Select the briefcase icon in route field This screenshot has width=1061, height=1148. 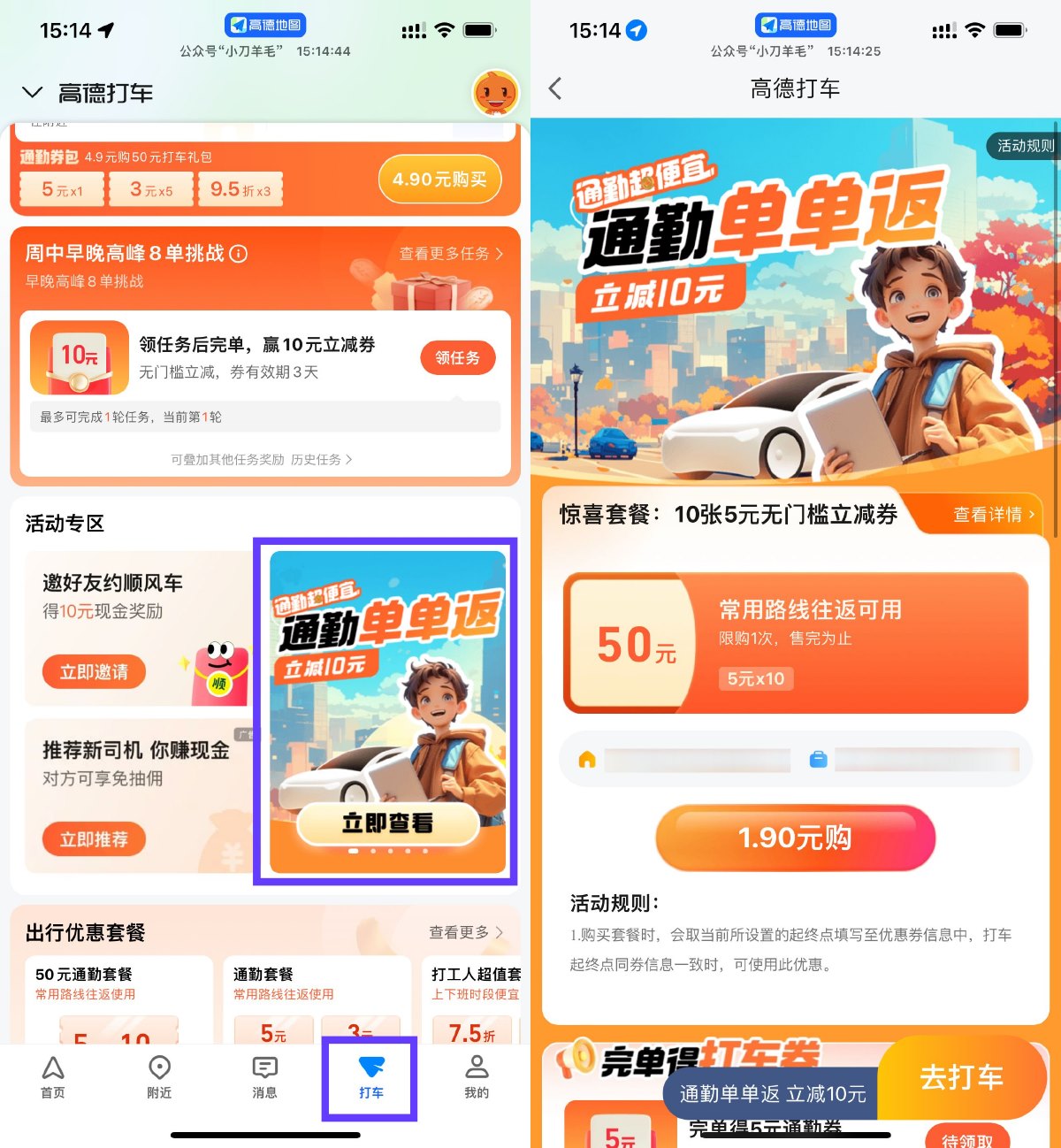tap(818, 760)
